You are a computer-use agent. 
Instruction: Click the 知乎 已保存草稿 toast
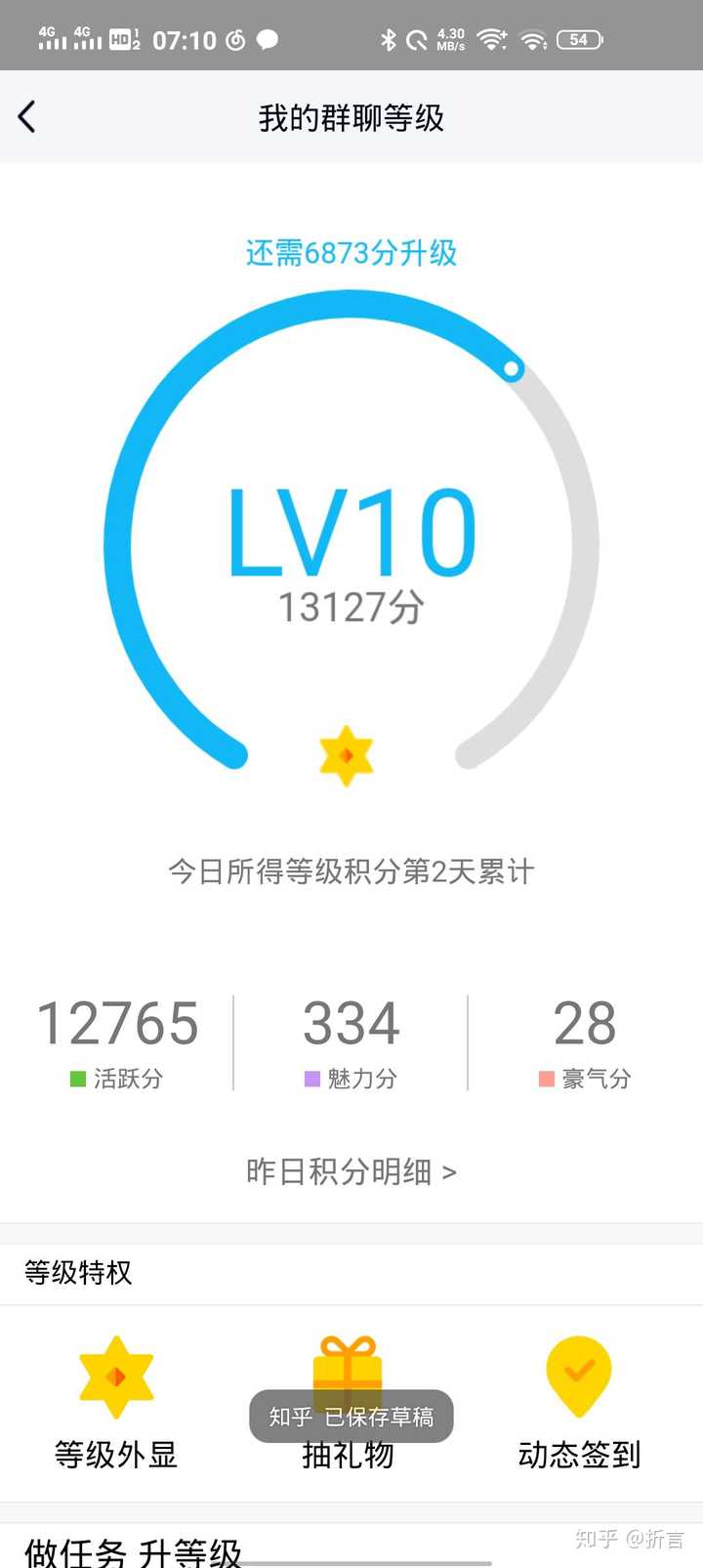[353, 1417]
